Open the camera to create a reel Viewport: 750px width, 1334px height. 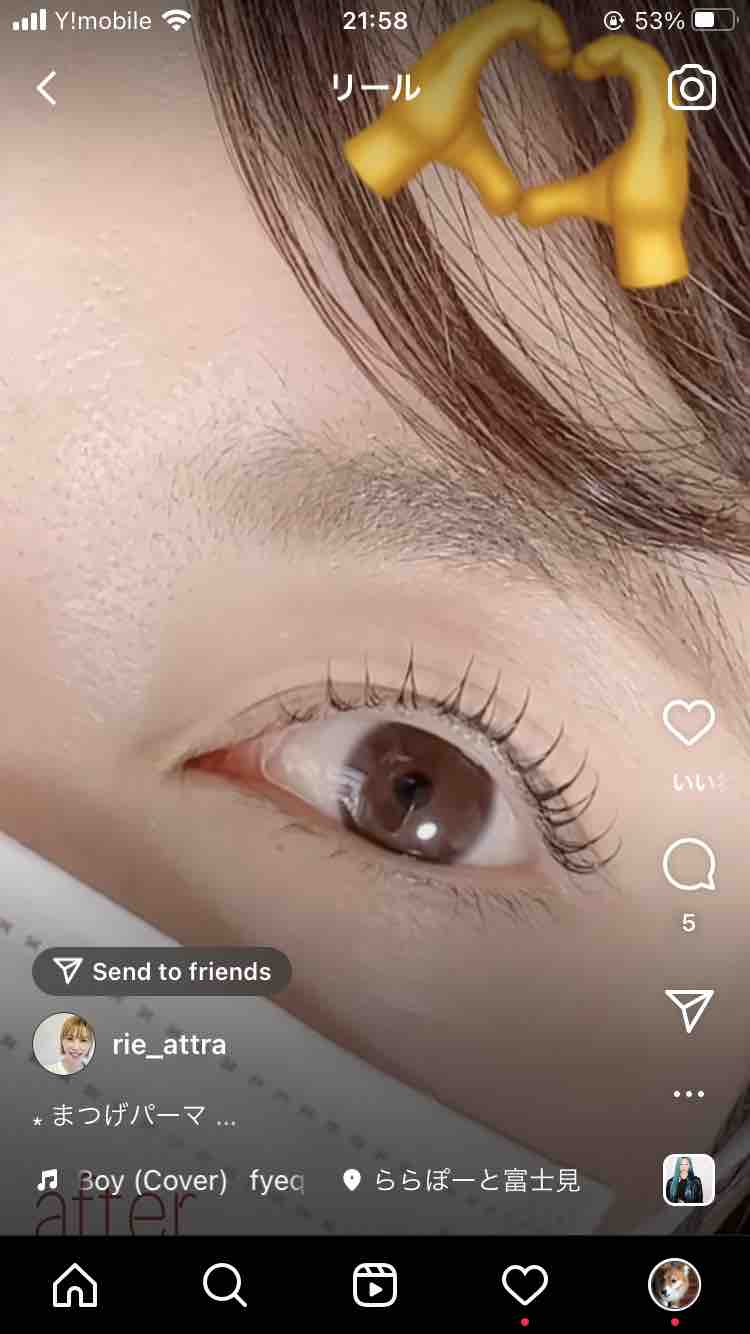[691, 88]
